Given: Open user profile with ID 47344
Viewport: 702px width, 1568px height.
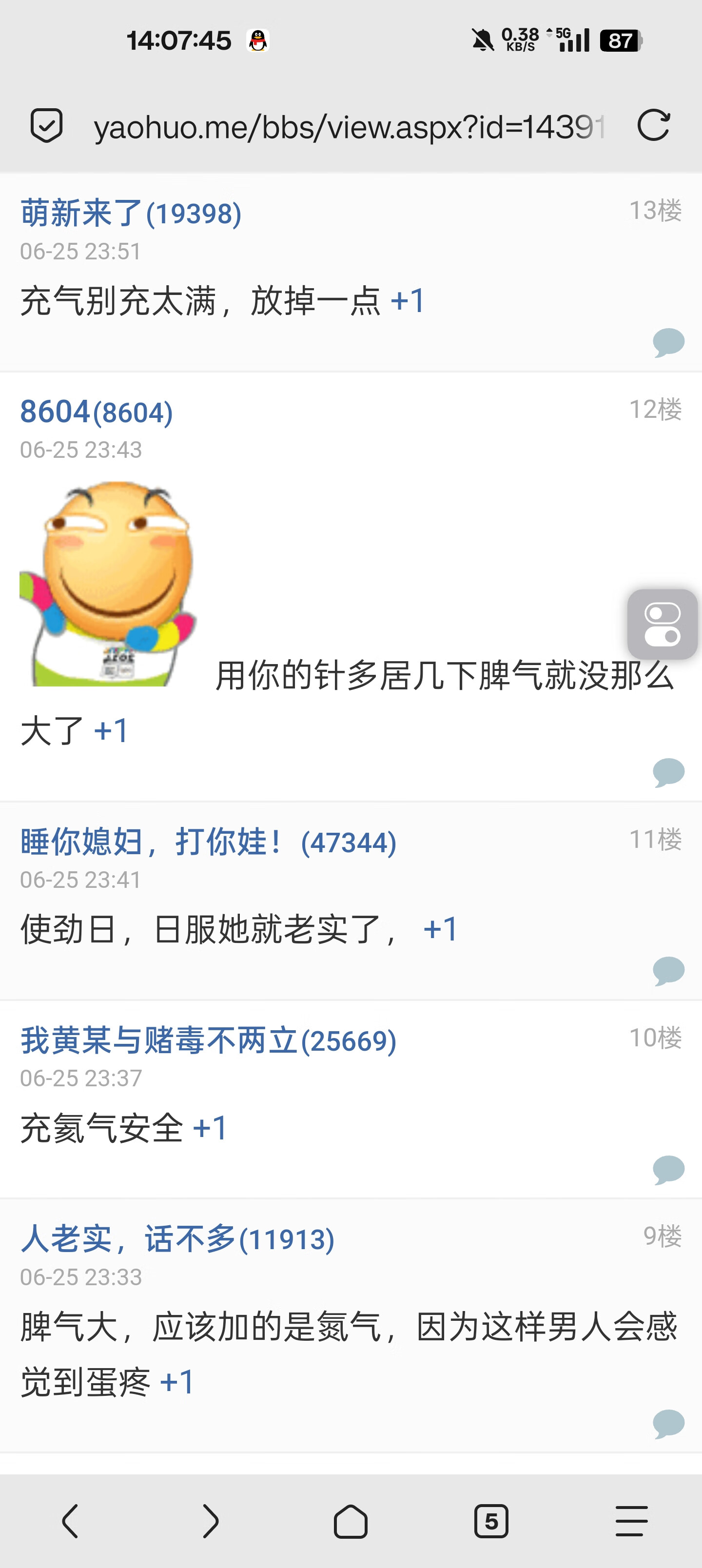Looking at the screenshot, I should pos(208,842).
